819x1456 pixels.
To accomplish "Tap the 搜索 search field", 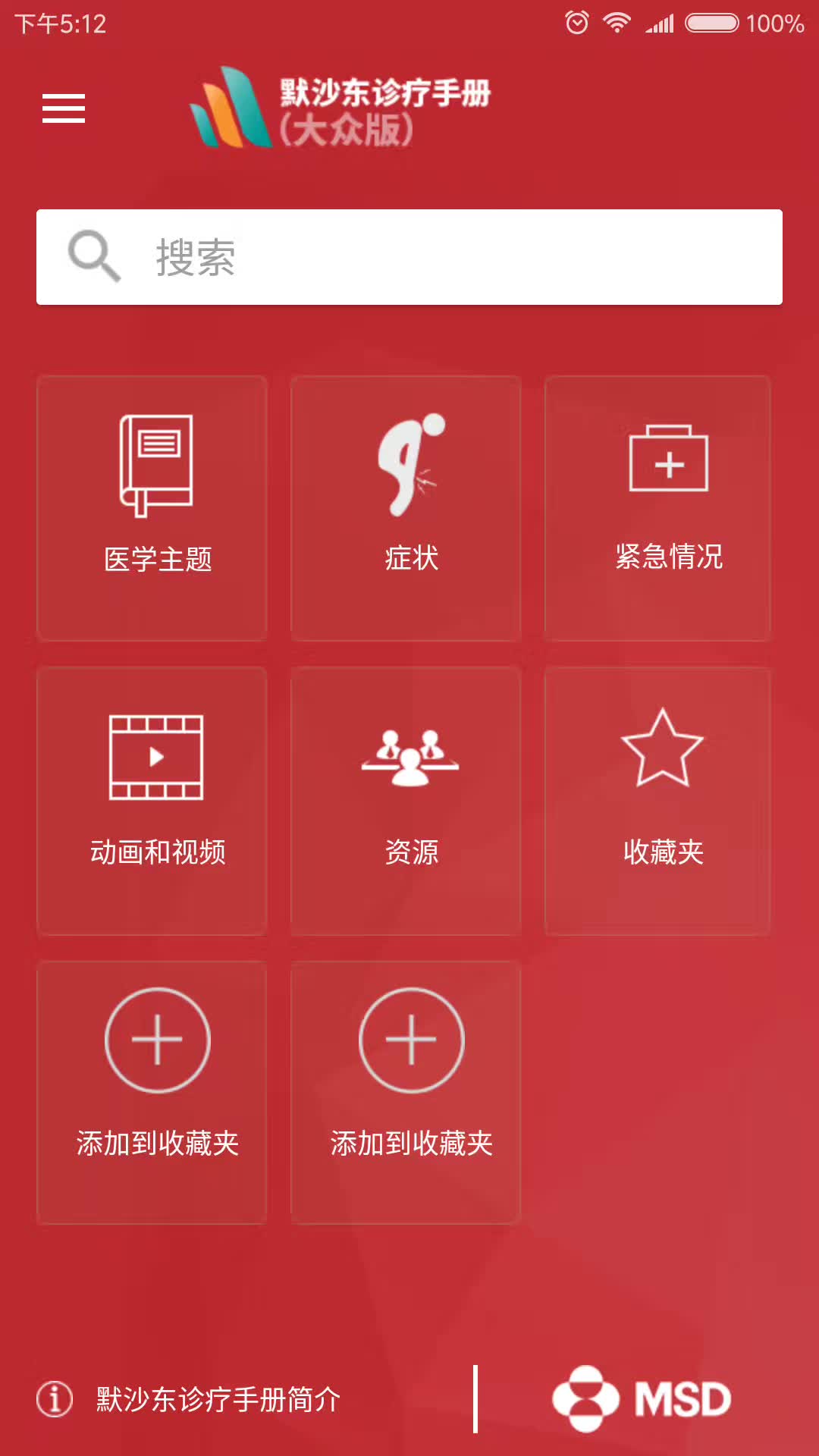I will pyautogui.click(x=409, y=257).
